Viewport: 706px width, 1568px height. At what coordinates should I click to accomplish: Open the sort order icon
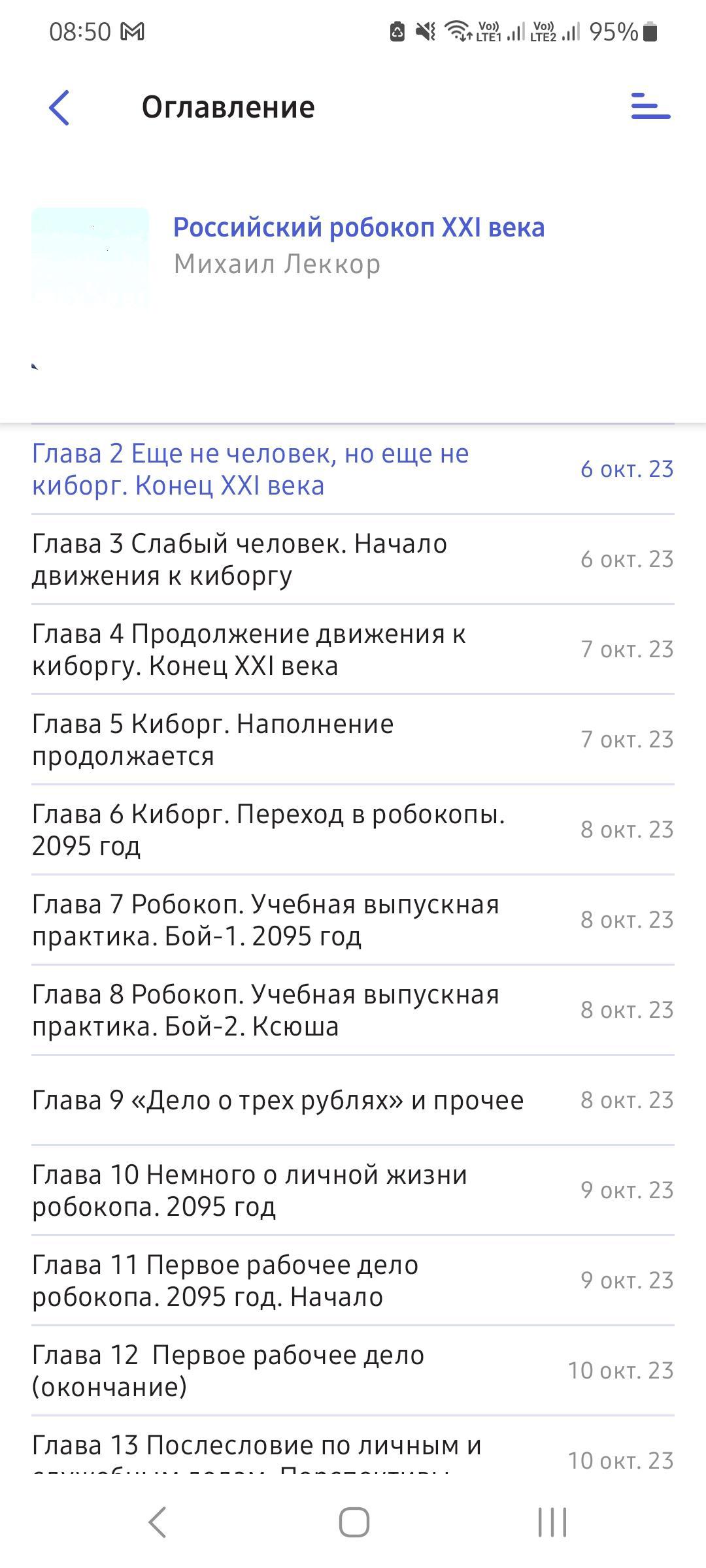click(x=650, y=106)
